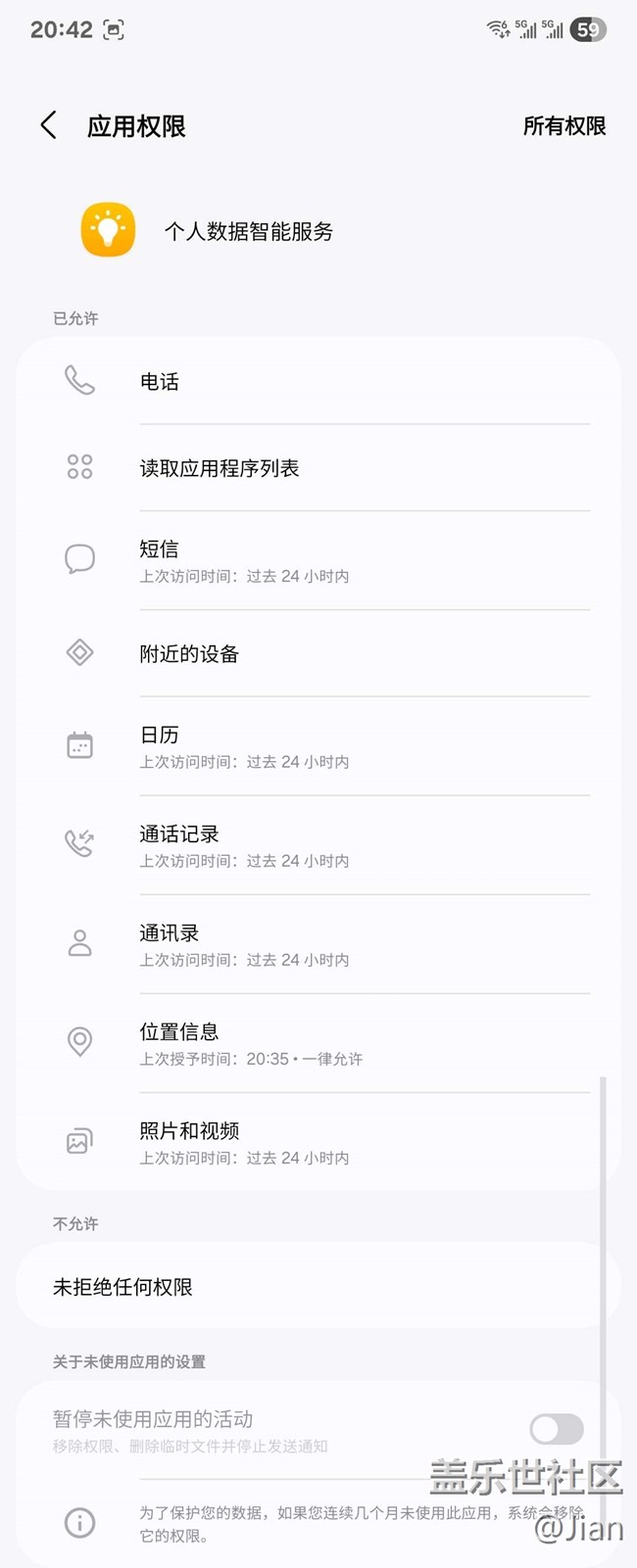Open 读取应用程序列表 permission
This screenshot has height=1568, width=637.
[x=318, y=468]
